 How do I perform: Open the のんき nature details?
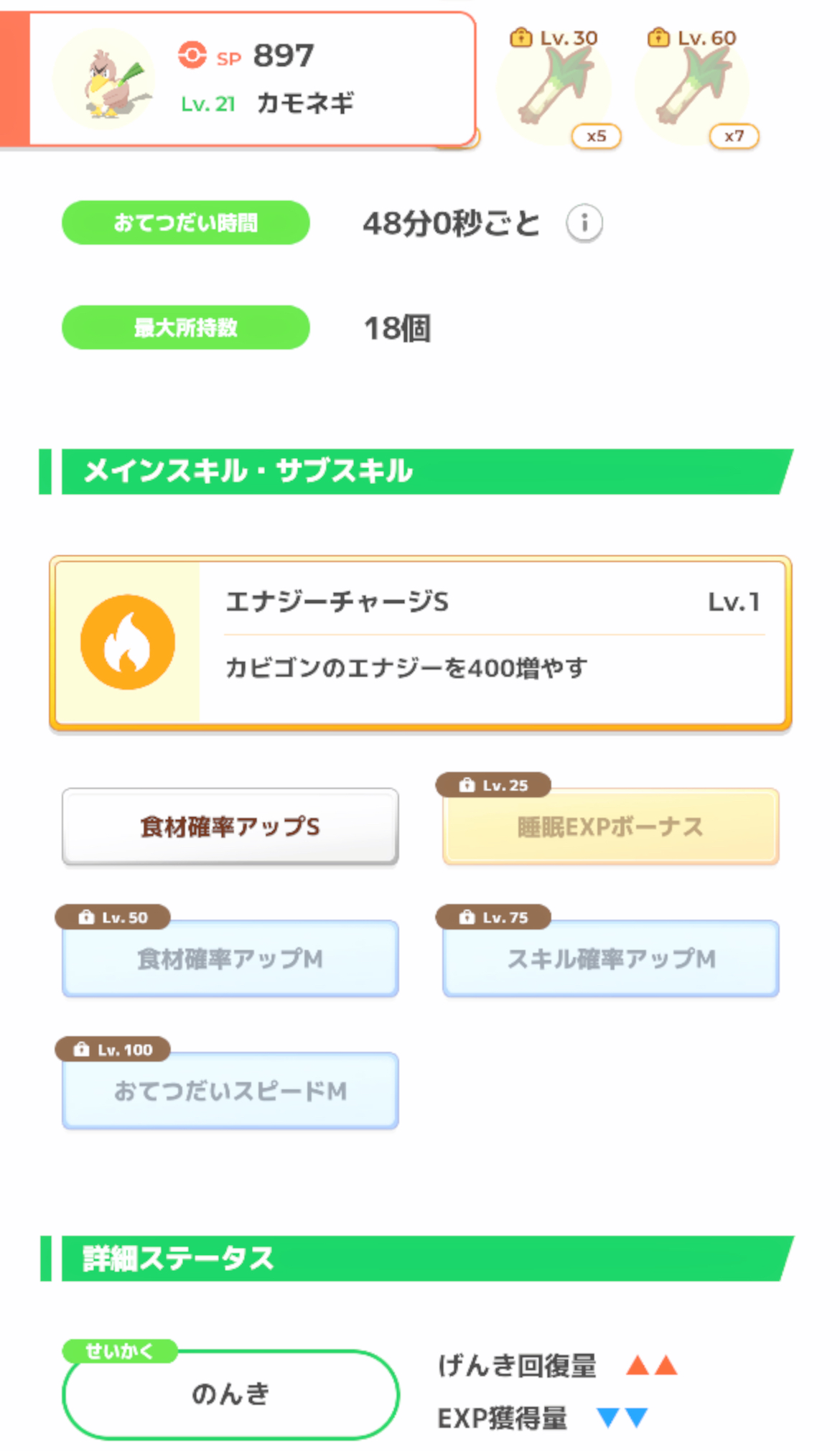click(230, 1394)
